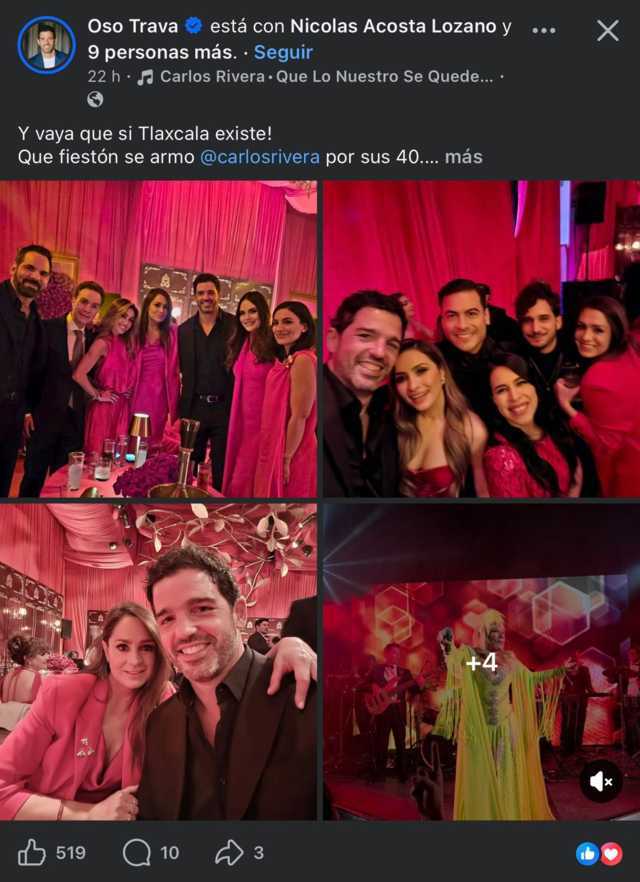Open Oso Trava's profile picture

(46, 45)
